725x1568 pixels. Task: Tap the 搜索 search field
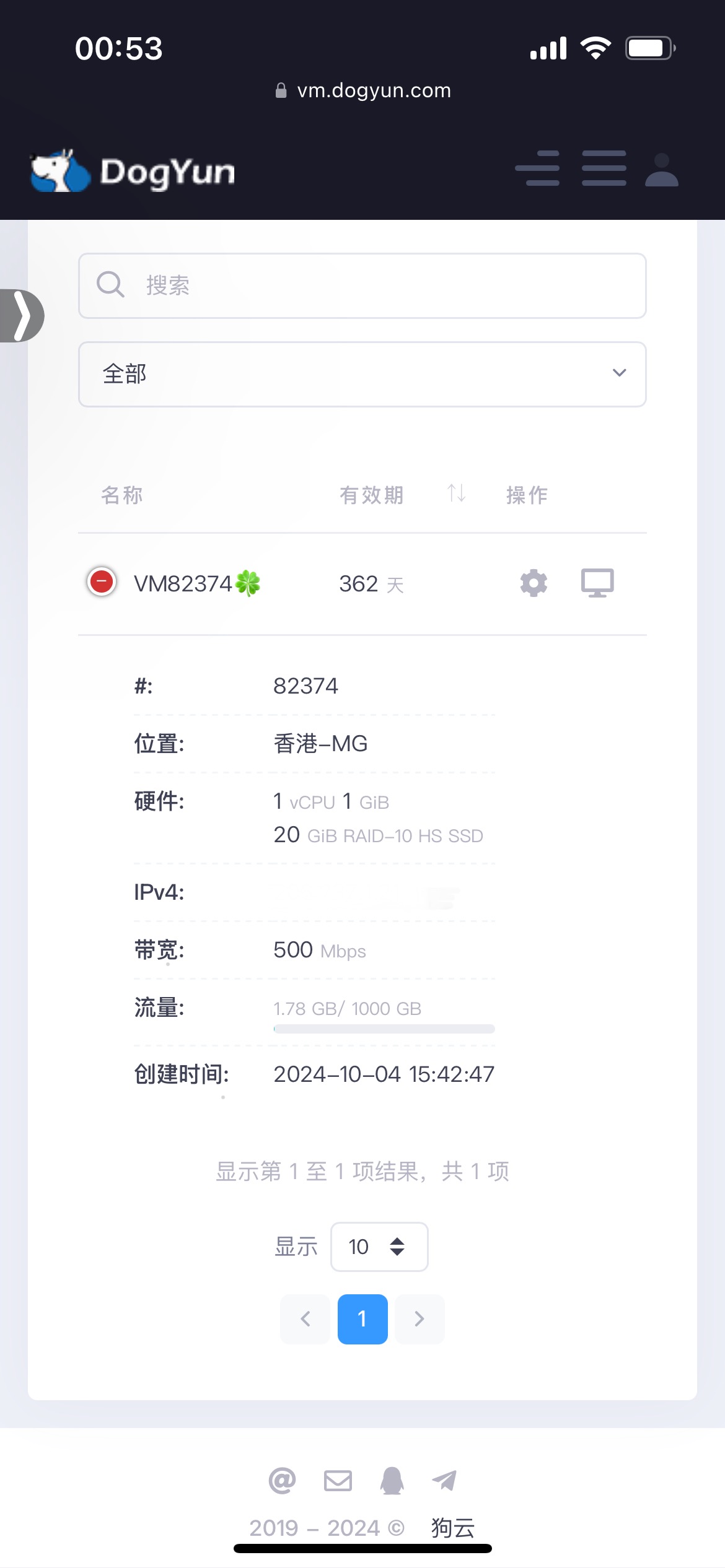click(x=362, y=285)
